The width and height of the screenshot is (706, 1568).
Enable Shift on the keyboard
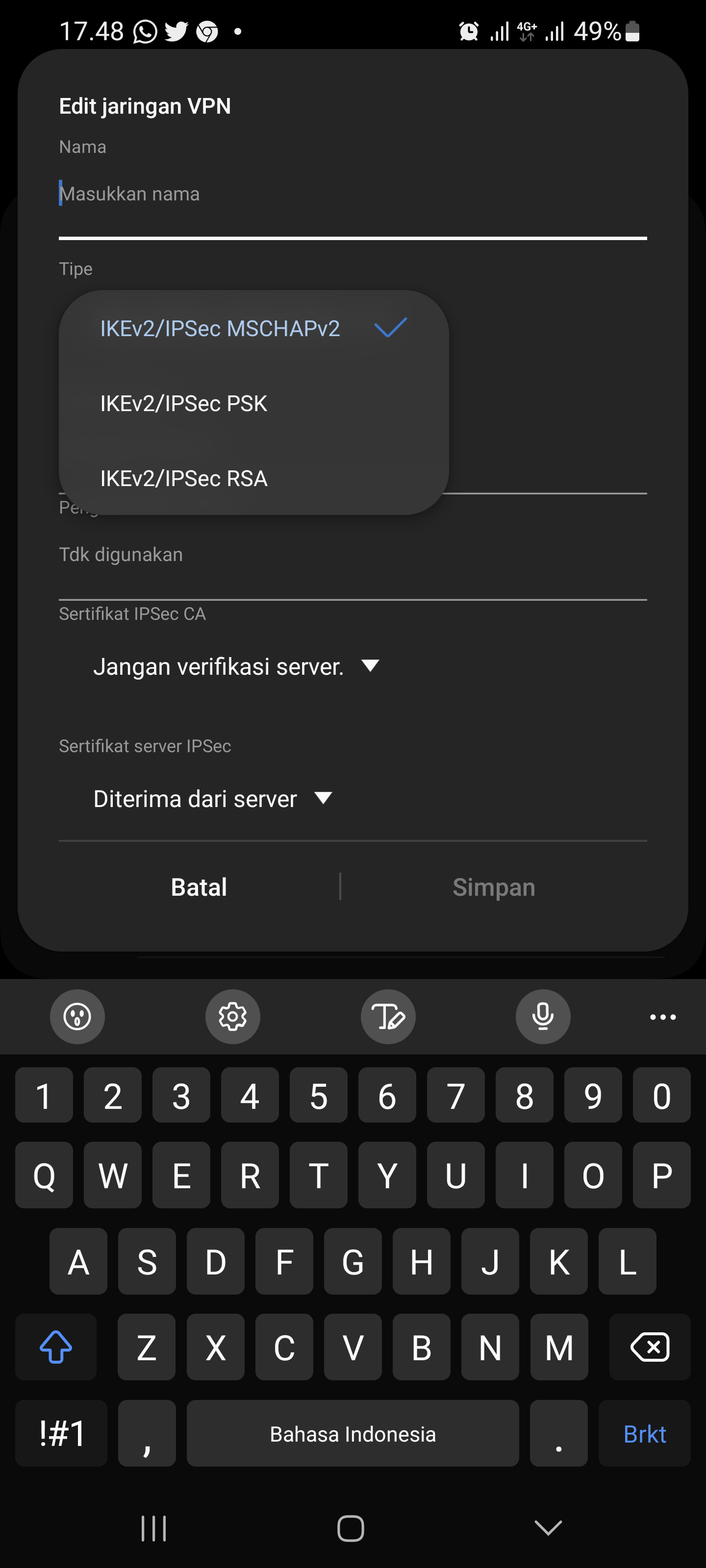click(55, 1347)
